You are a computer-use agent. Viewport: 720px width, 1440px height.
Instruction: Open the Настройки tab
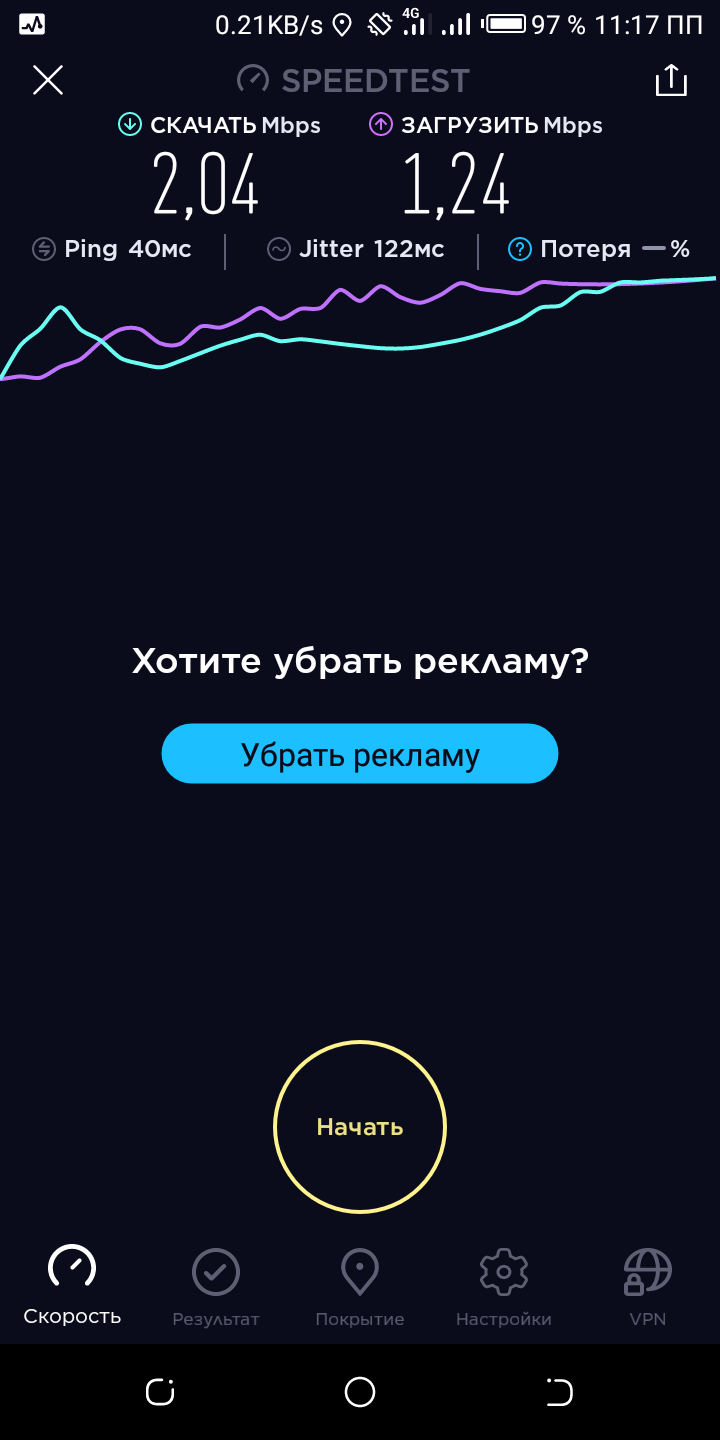tap(504, 1286)
